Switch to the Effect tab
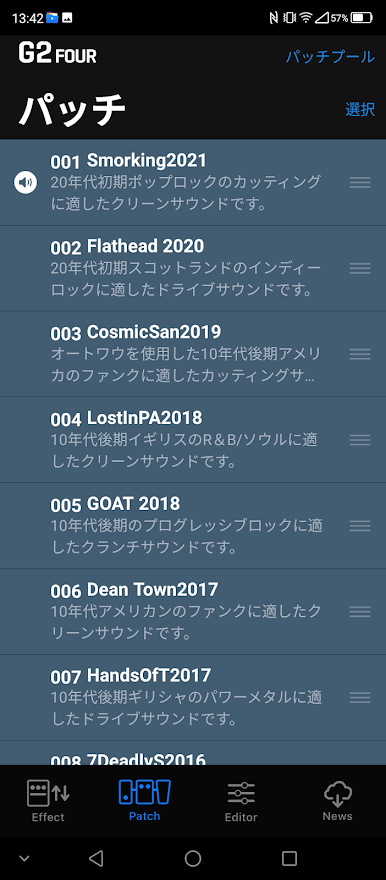The image size is (386, 880). [x=48, y=801]
